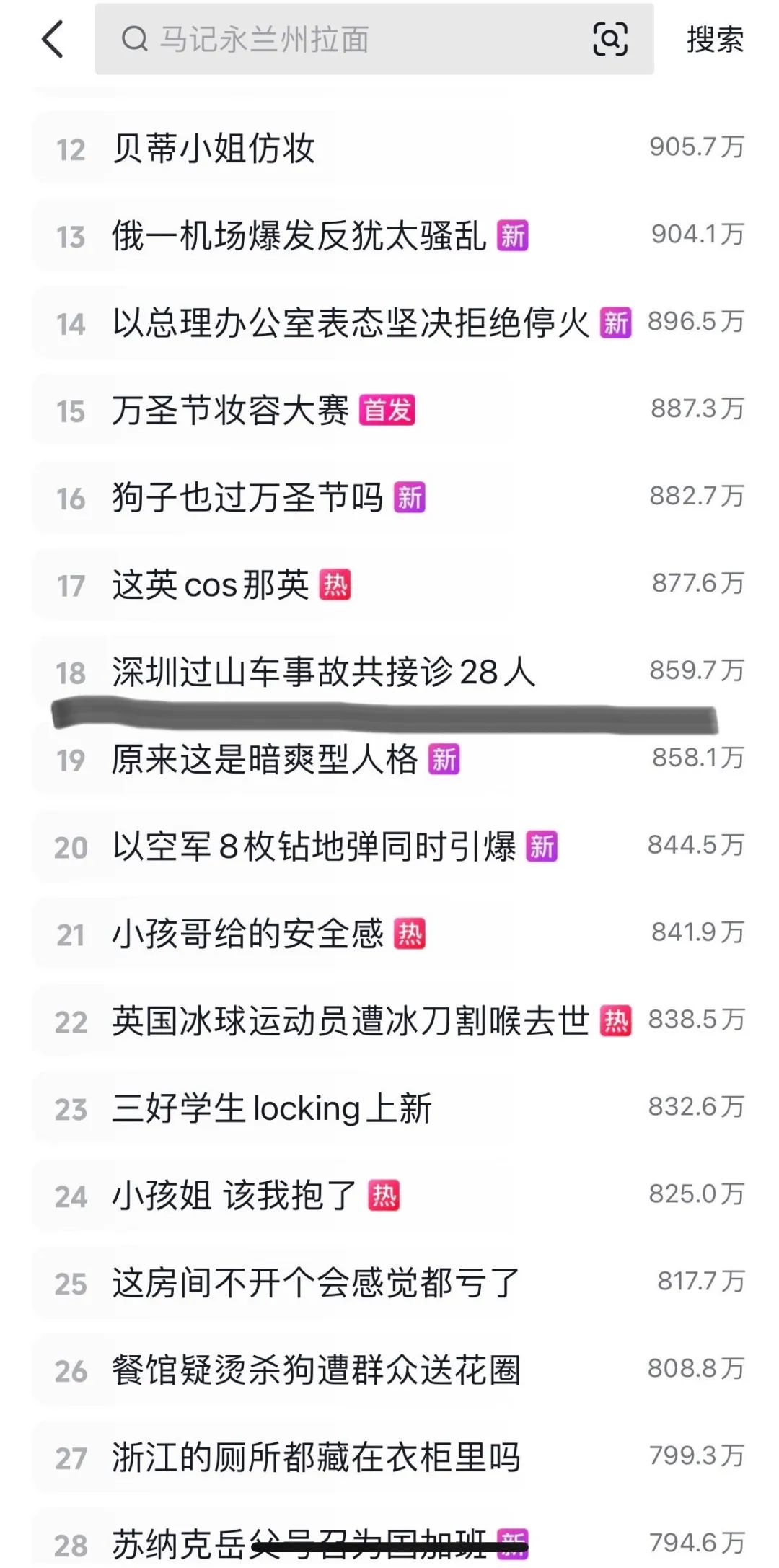Tap the search box showing 马记永兰州拉面
Image resolution: width=779 pixels, height=1568 pixels.
tap(346, 39)
